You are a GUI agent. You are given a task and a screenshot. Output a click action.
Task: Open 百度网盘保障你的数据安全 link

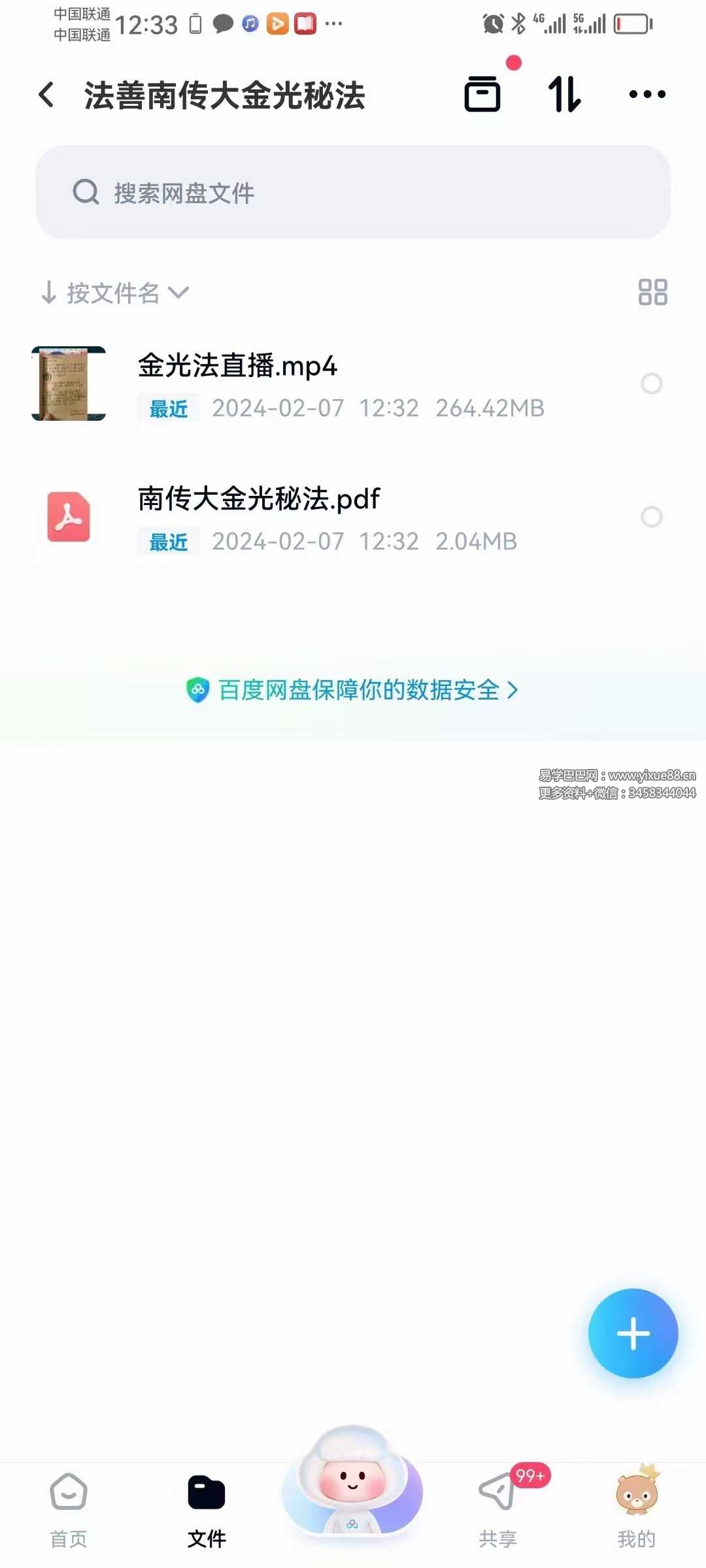(353, 690)
